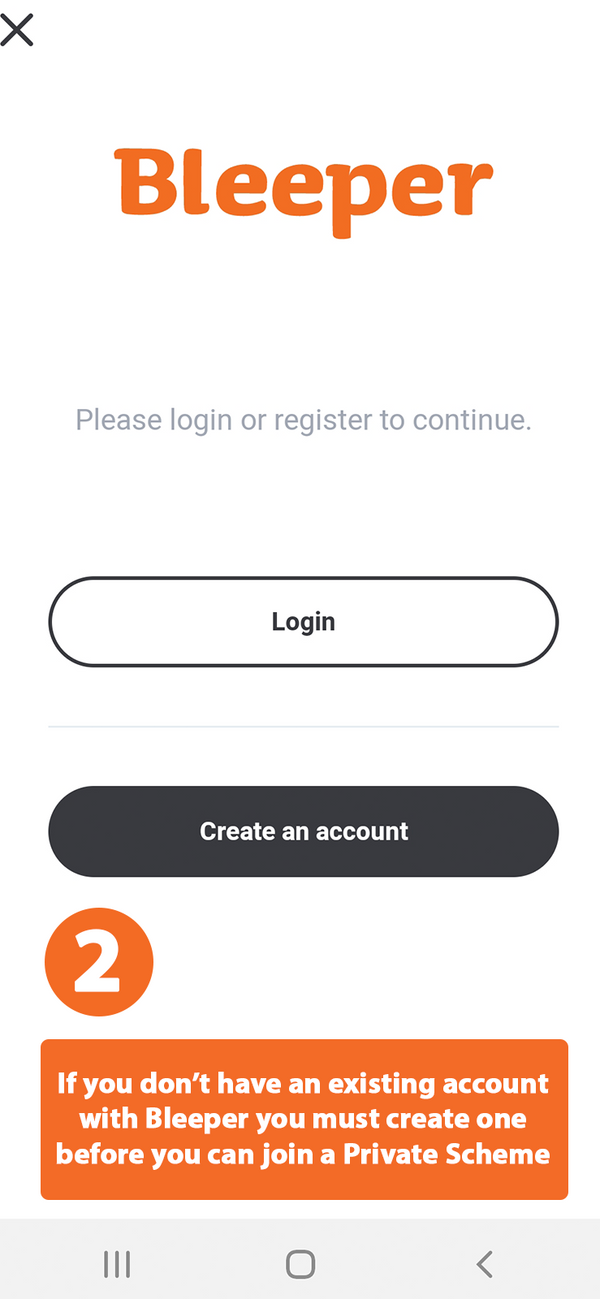This screenshot has width=600, height=1299.
Task: Go back using the system back button
Action: (x=485, y=1264)
